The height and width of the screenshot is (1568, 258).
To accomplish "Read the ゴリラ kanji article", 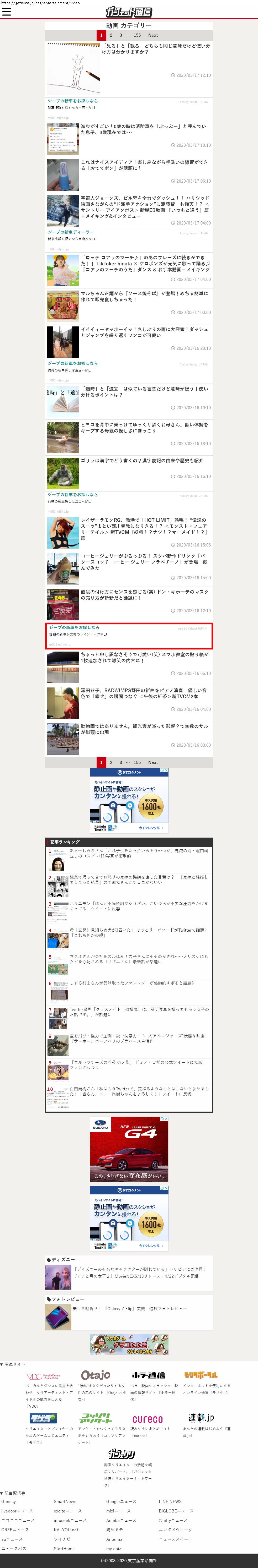I will [142, 461].
